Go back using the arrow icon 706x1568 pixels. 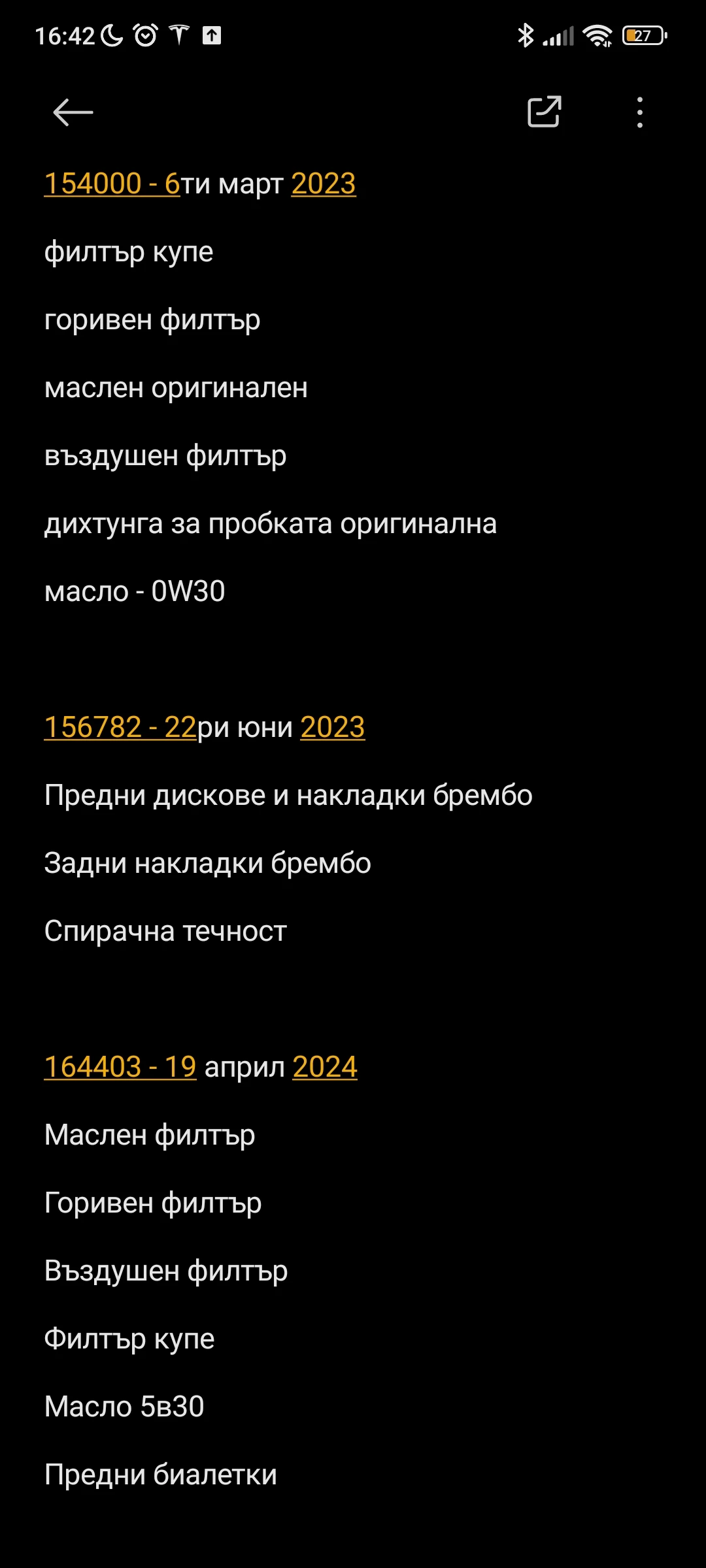tap(73, 112)
